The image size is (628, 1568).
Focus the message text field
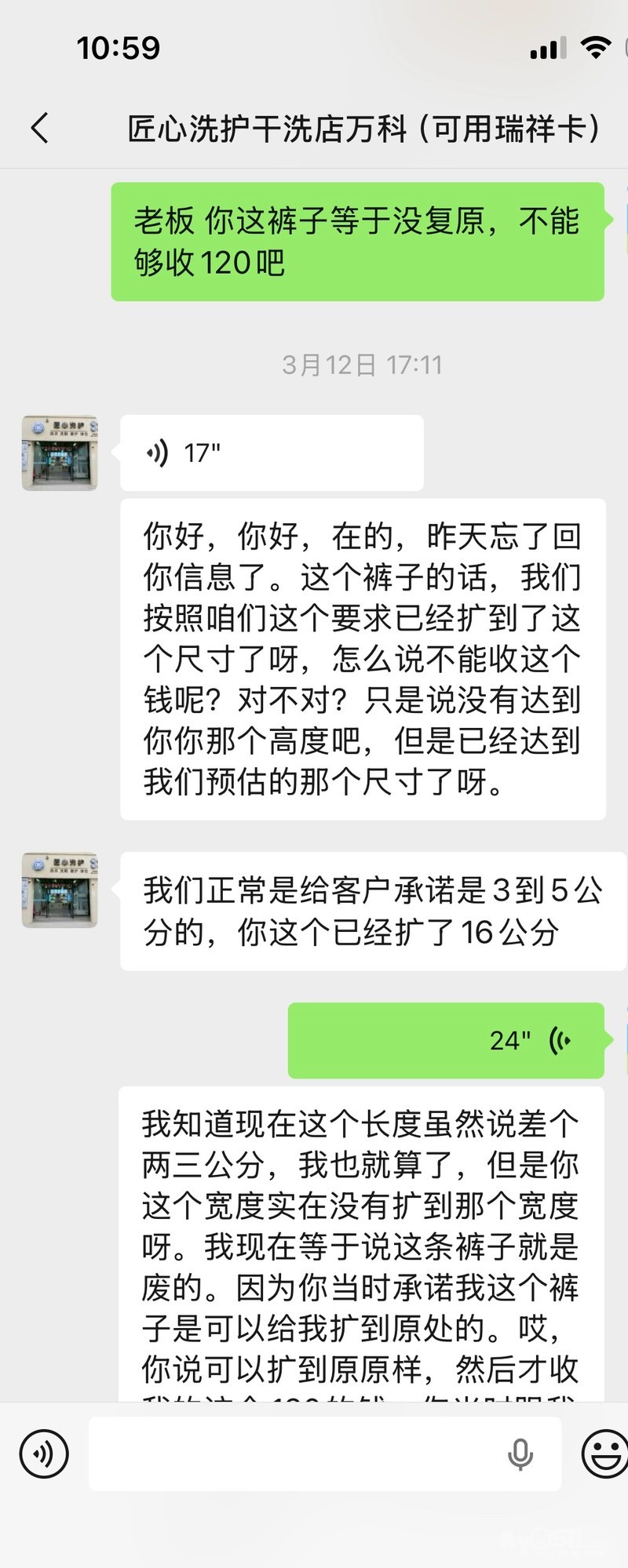(298, 1453)
